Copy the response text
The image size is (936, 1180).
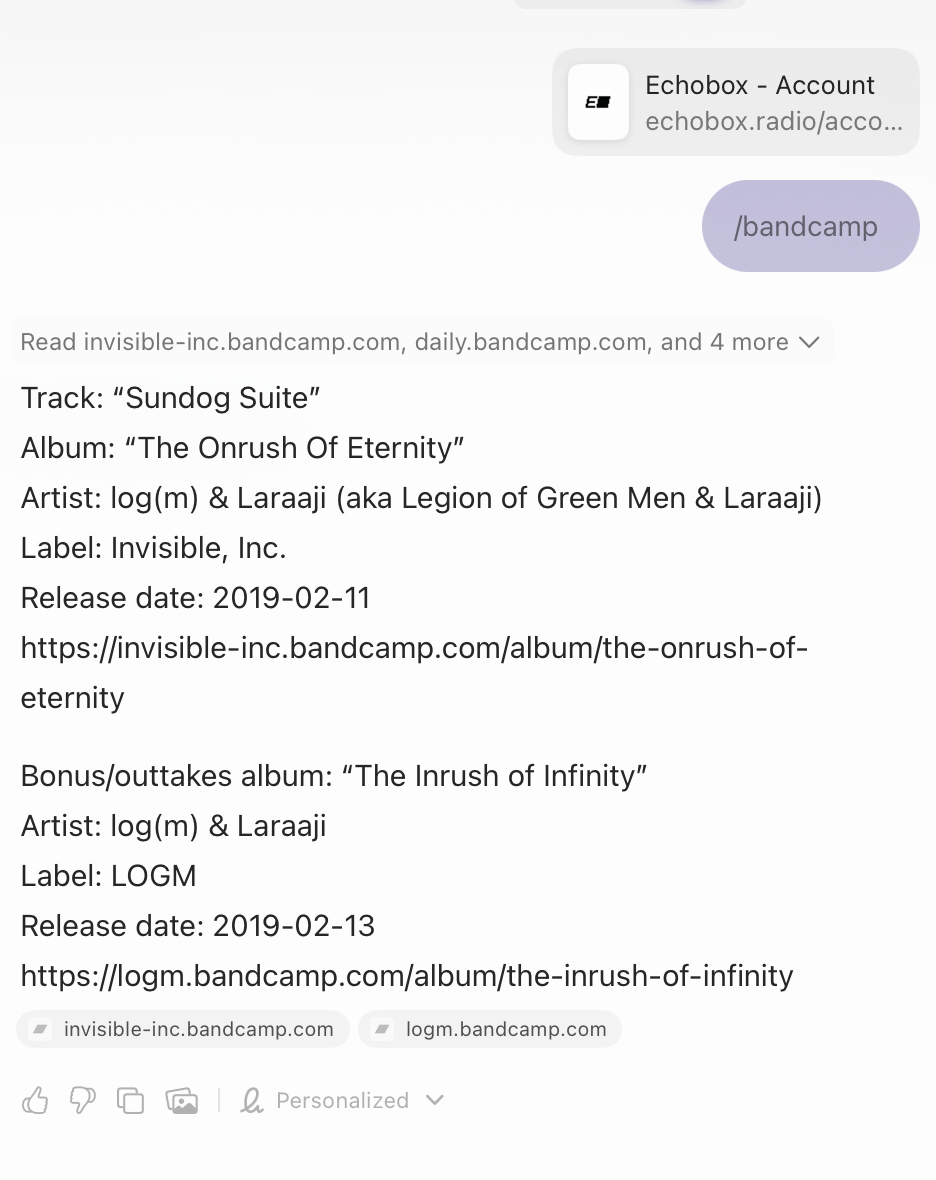pyautogui.click(x=130, y=1101)
